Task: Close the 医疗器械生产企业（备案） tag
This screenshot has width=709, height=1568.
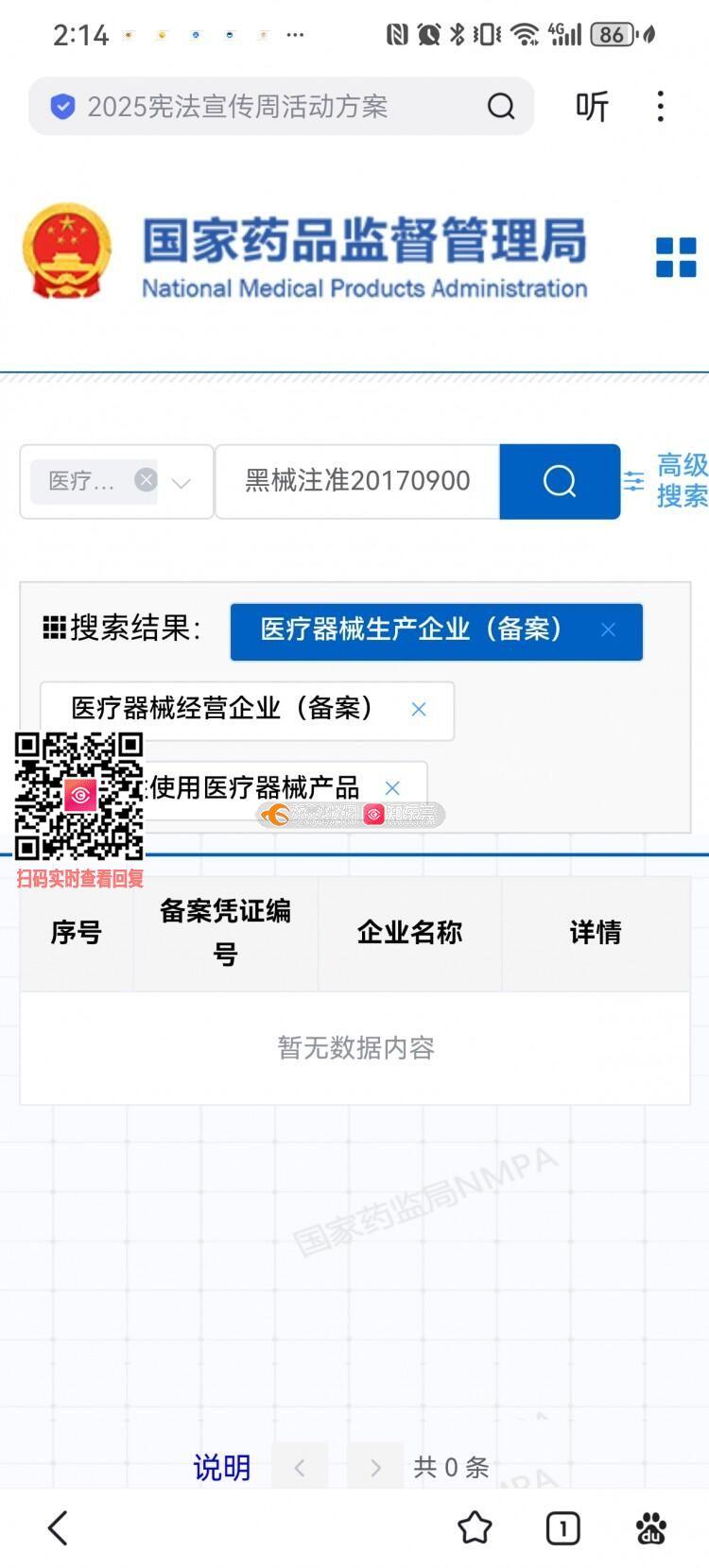Action: tap(608, 629)
